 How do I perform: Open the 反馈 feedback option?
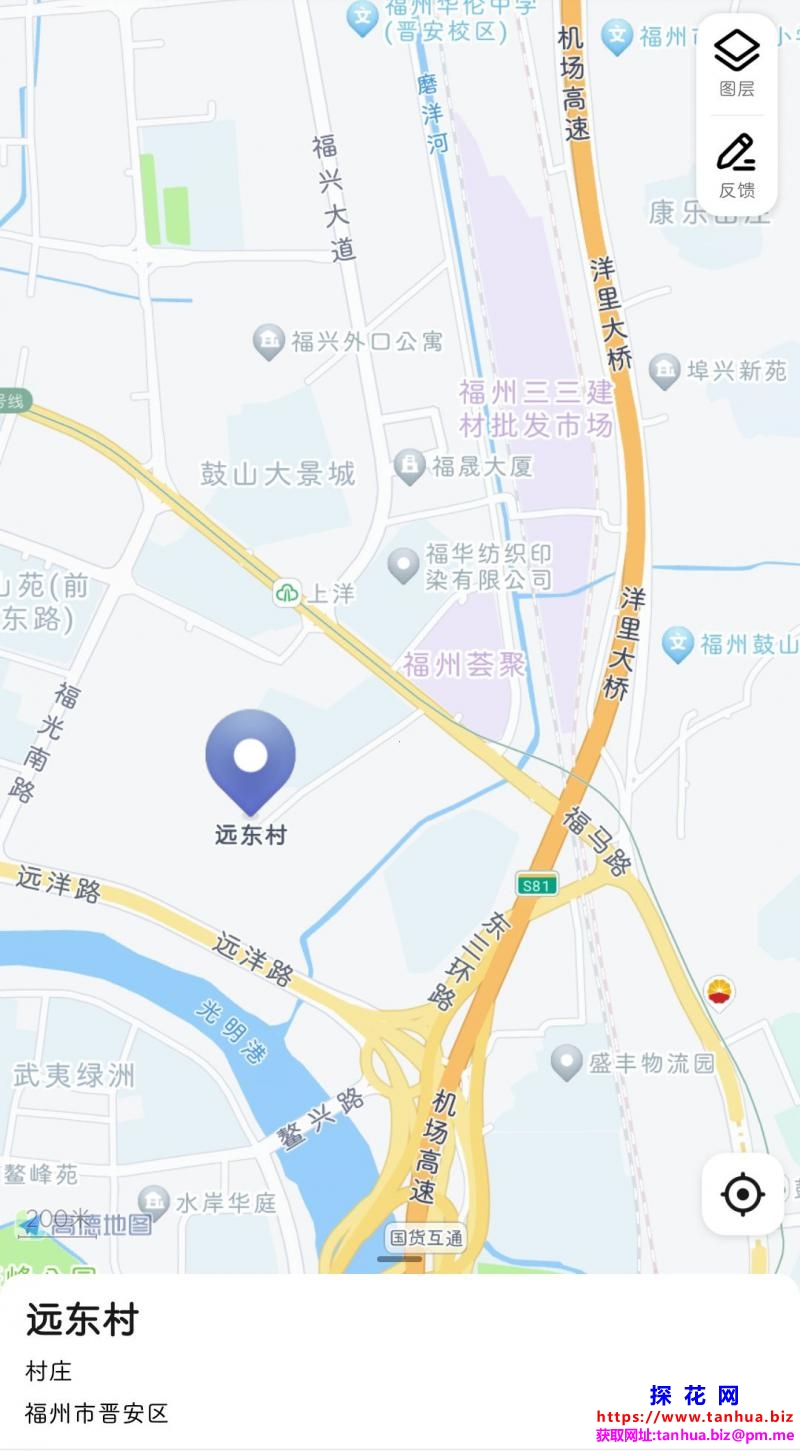point(737,166)
